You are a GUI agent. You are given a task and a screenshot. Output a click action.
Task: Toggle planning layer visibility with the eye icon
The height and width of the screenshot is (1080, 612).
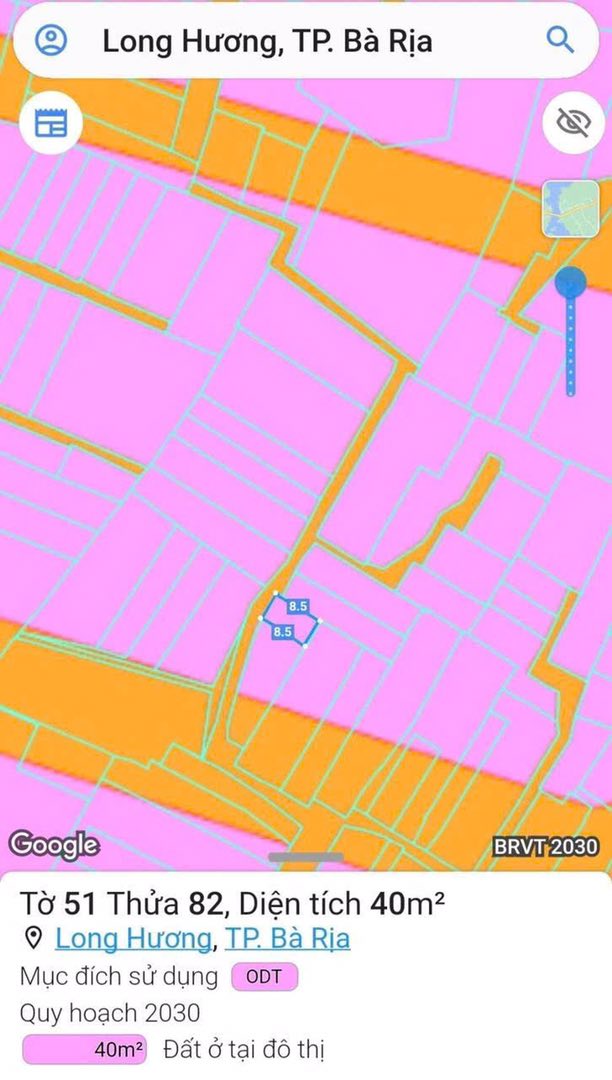pos(573,122)
